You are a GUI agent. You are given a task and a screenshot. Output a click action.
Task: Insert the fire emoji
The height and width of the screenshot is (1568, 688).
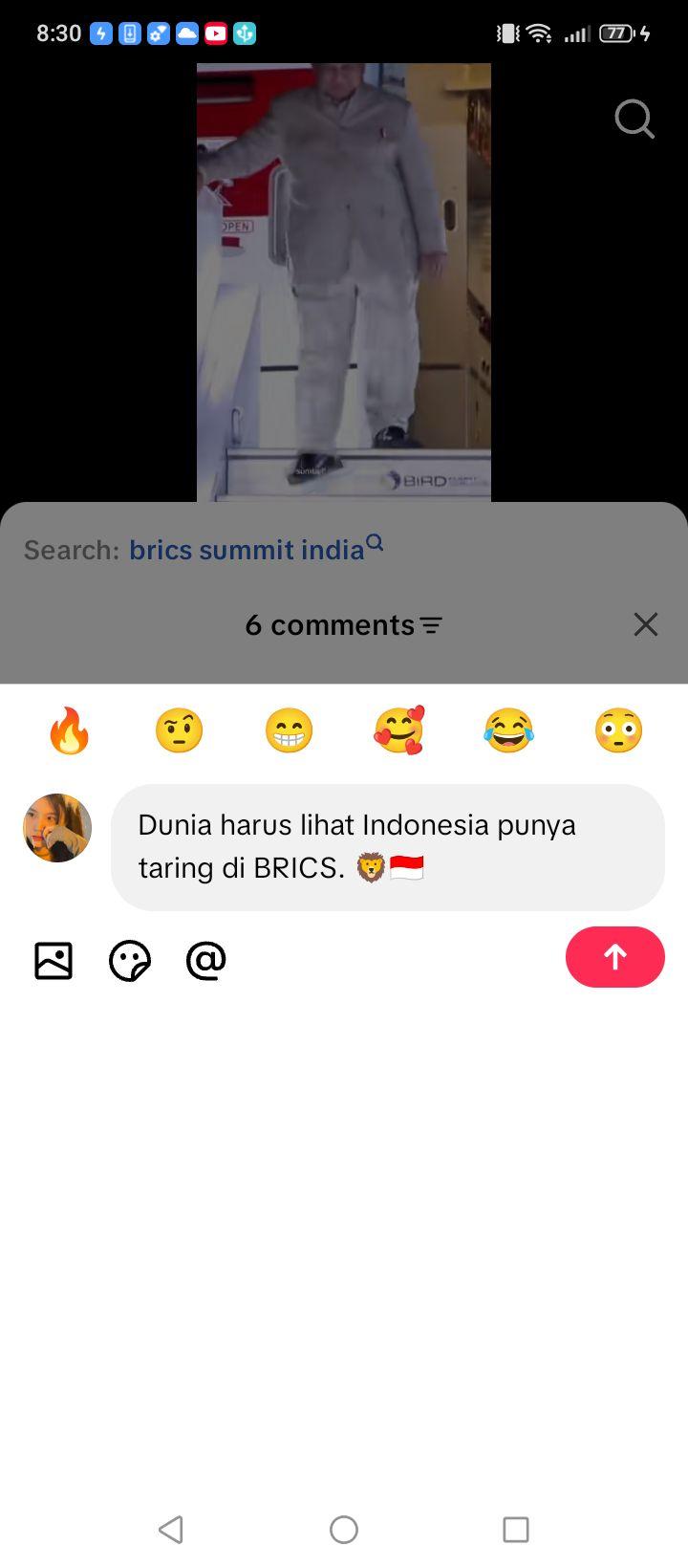(x=70, y=730)
